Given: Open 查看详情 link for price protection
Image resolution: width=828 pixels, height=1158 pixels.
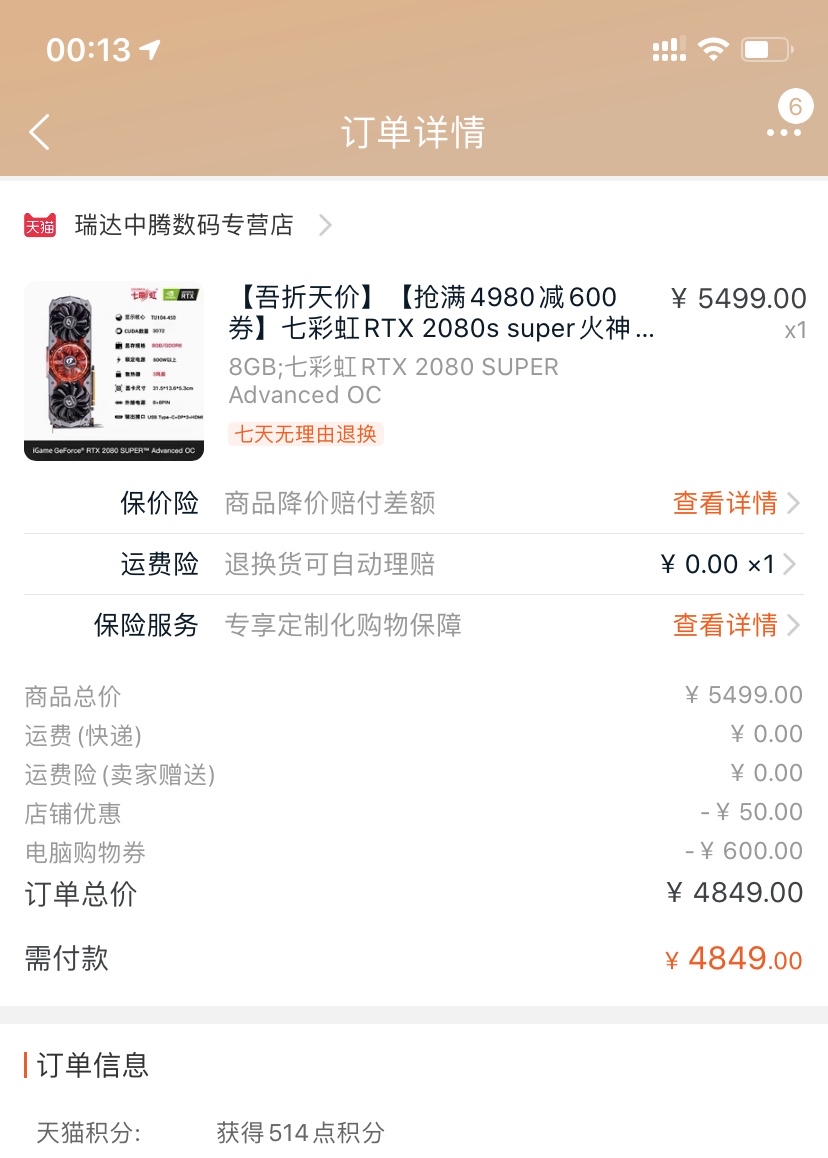Looking at the screenshot, I should pos(724,504).
